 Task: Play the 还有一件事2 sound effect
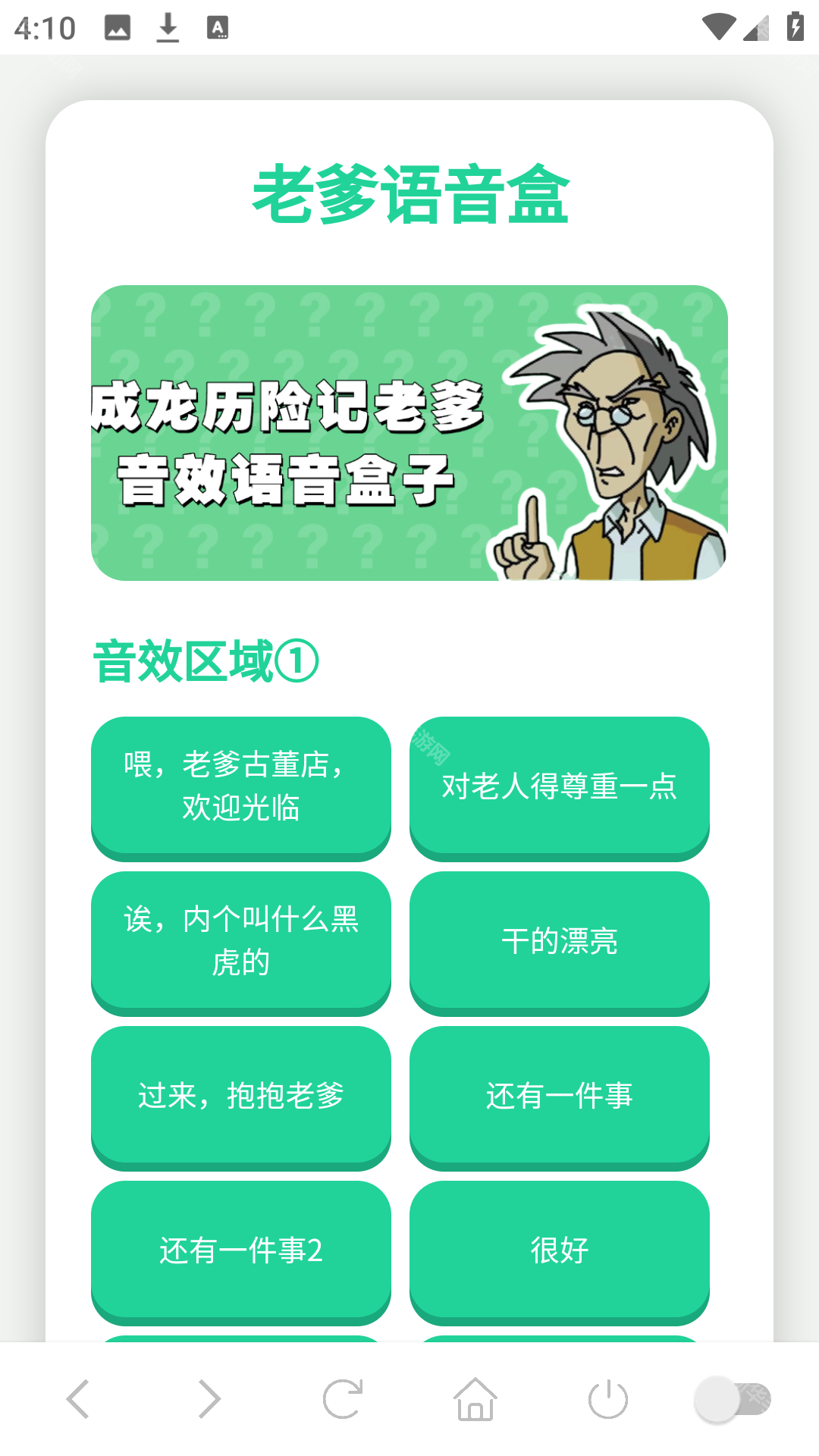[240, 1250]
